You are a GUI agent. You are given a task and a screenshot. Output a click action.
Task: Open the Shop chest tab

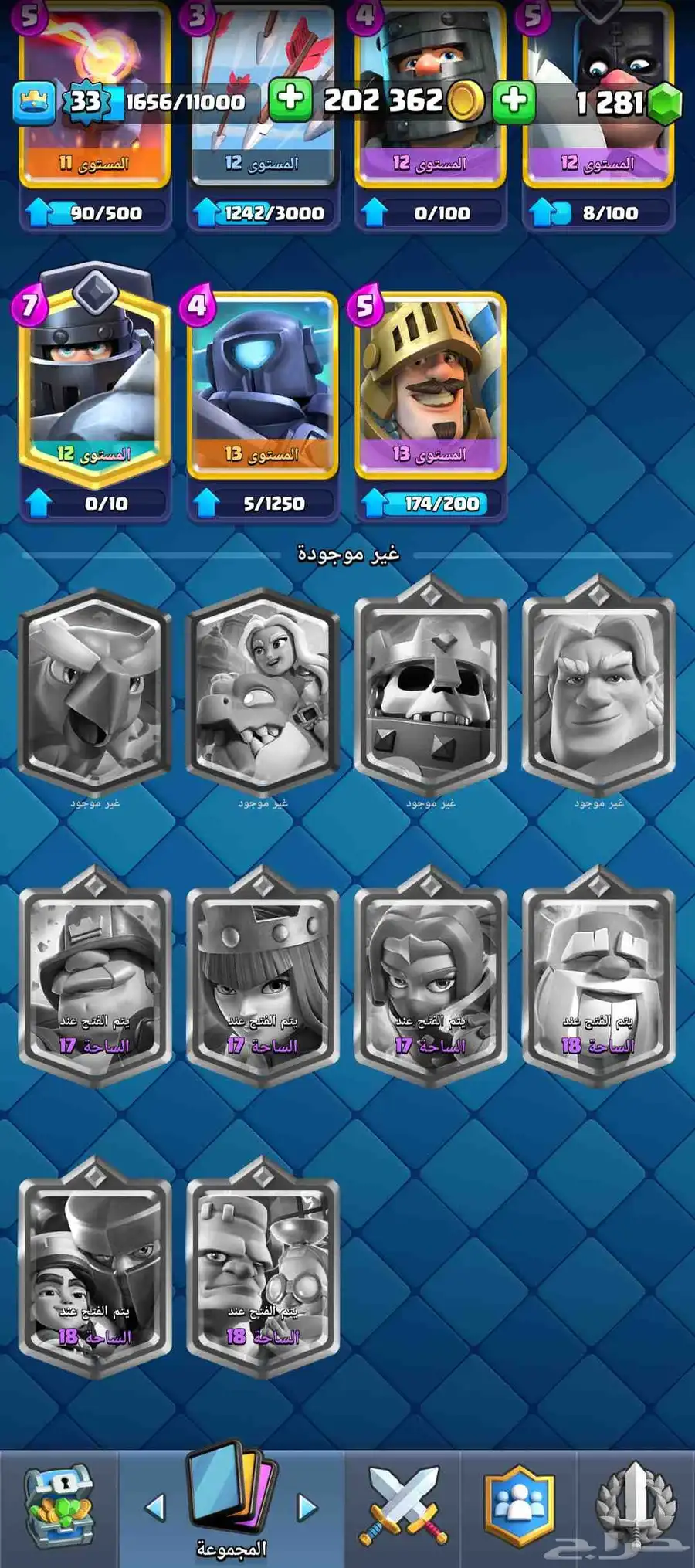pos(59,1506)
